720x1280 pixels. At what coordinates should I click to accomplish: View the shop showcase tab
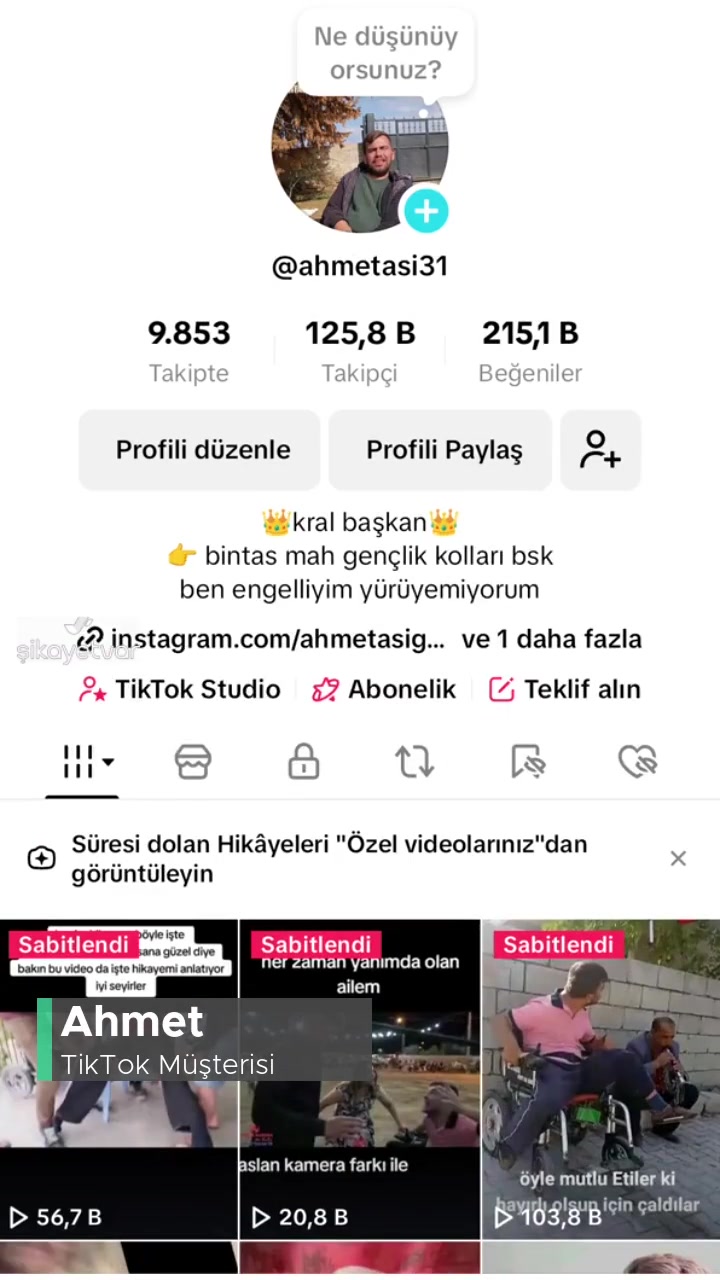pyautogui.click(x=192, y=762)
